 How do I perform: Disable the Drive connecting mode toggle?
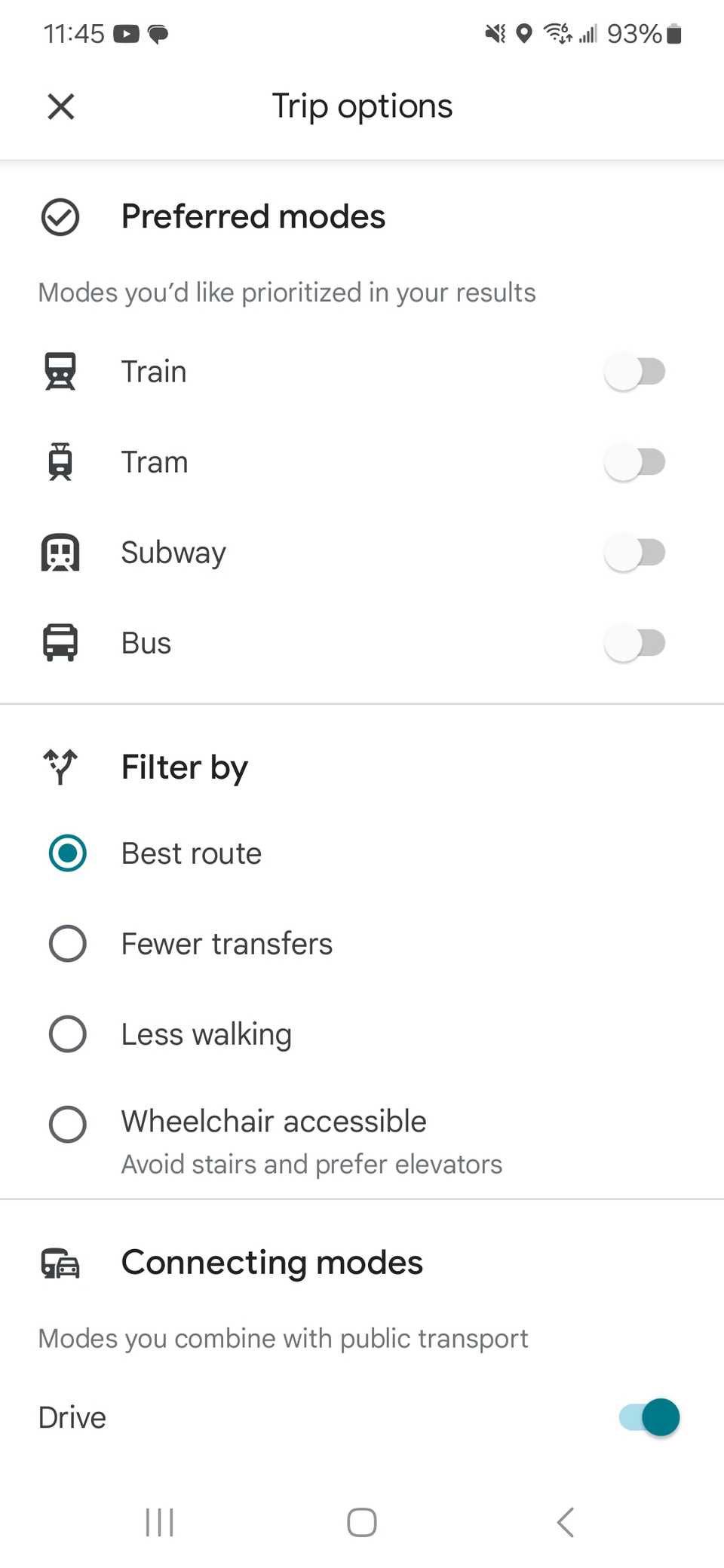click(647, 1417)
